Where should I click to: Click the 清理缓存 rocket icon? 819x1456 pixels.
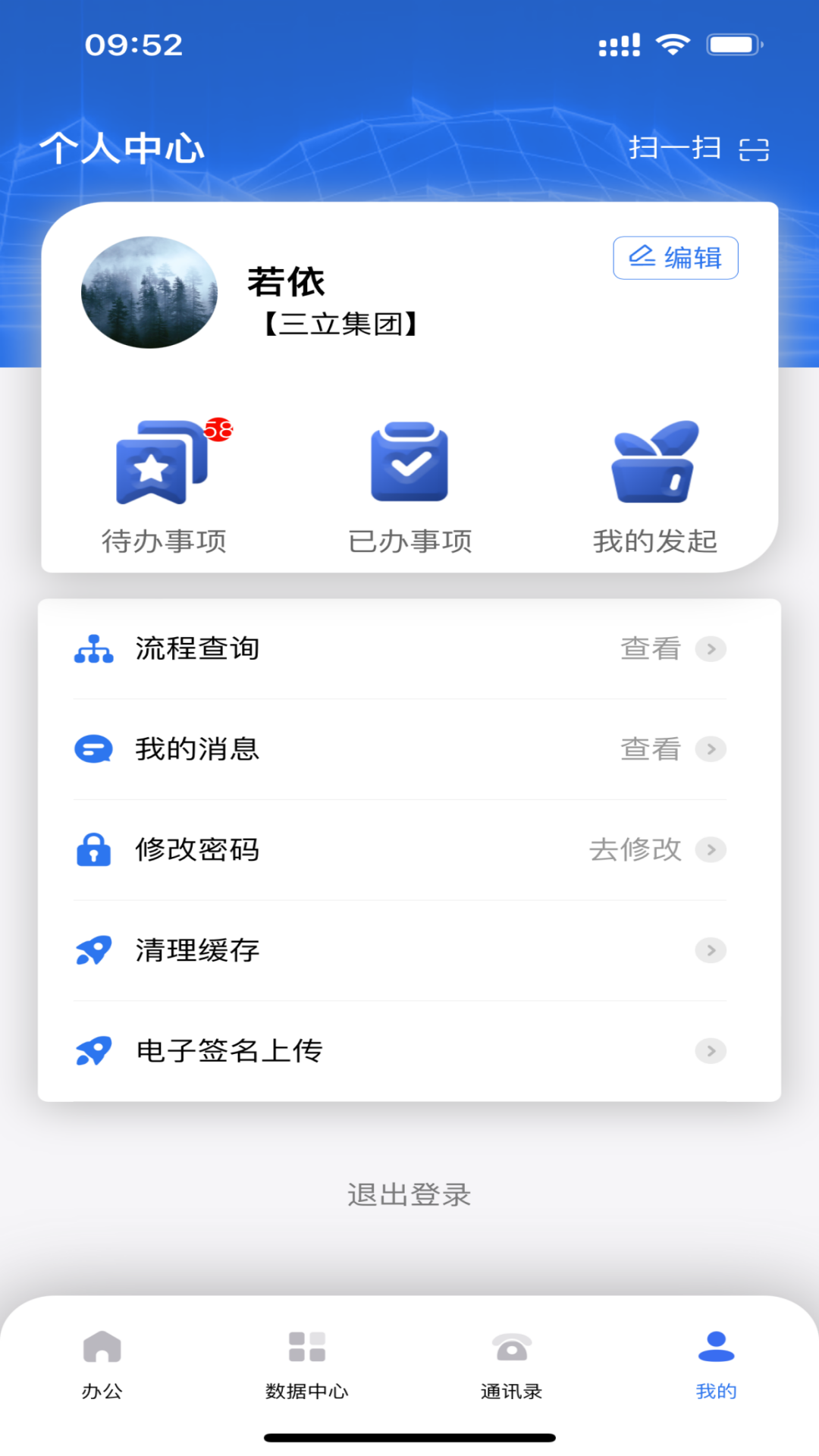coord(93,950)
